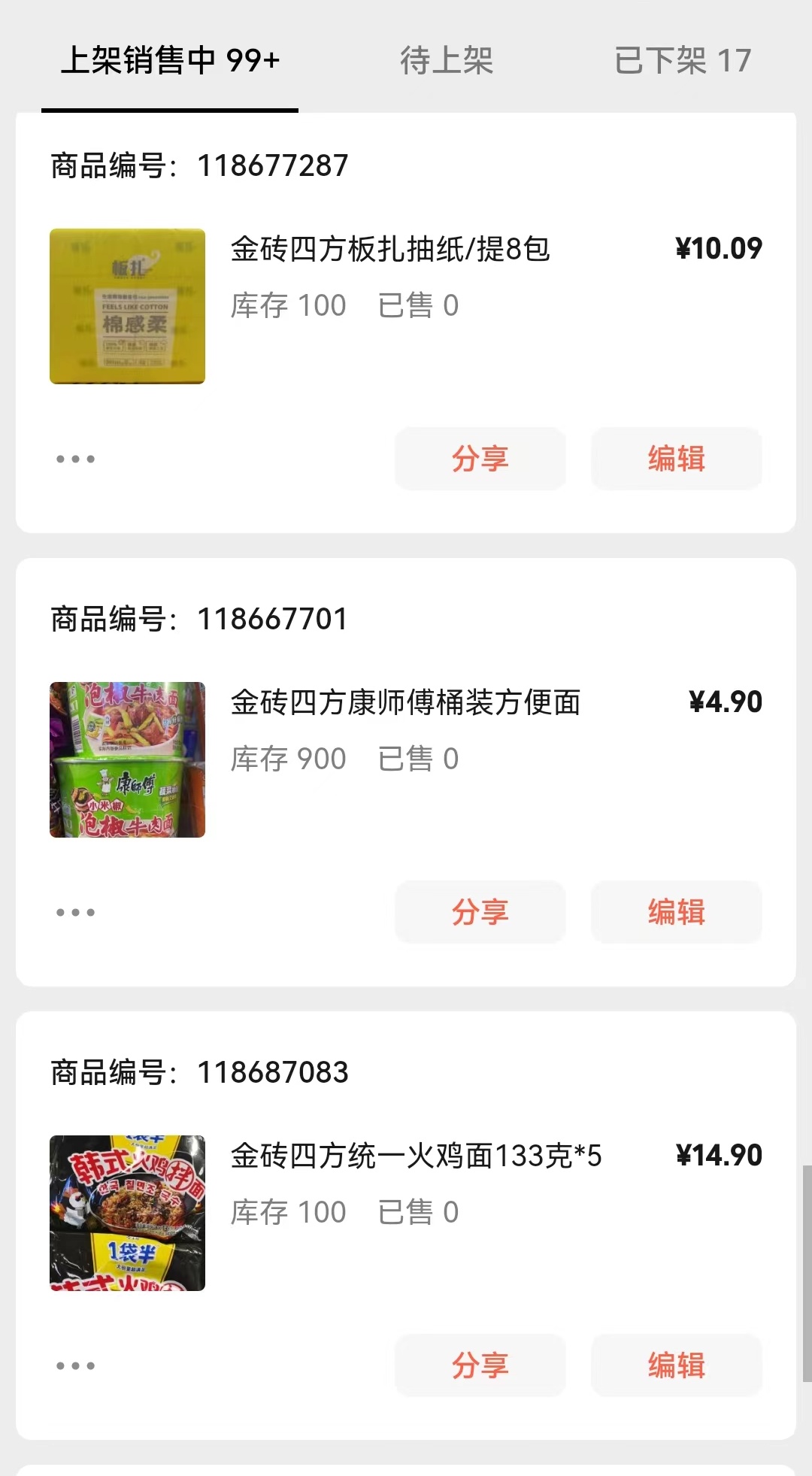Image resolution: width=812 pixels, height=1476 pixels.
Task: Share the 统一火鸡面 product
Action: (x=480, y=1365)
